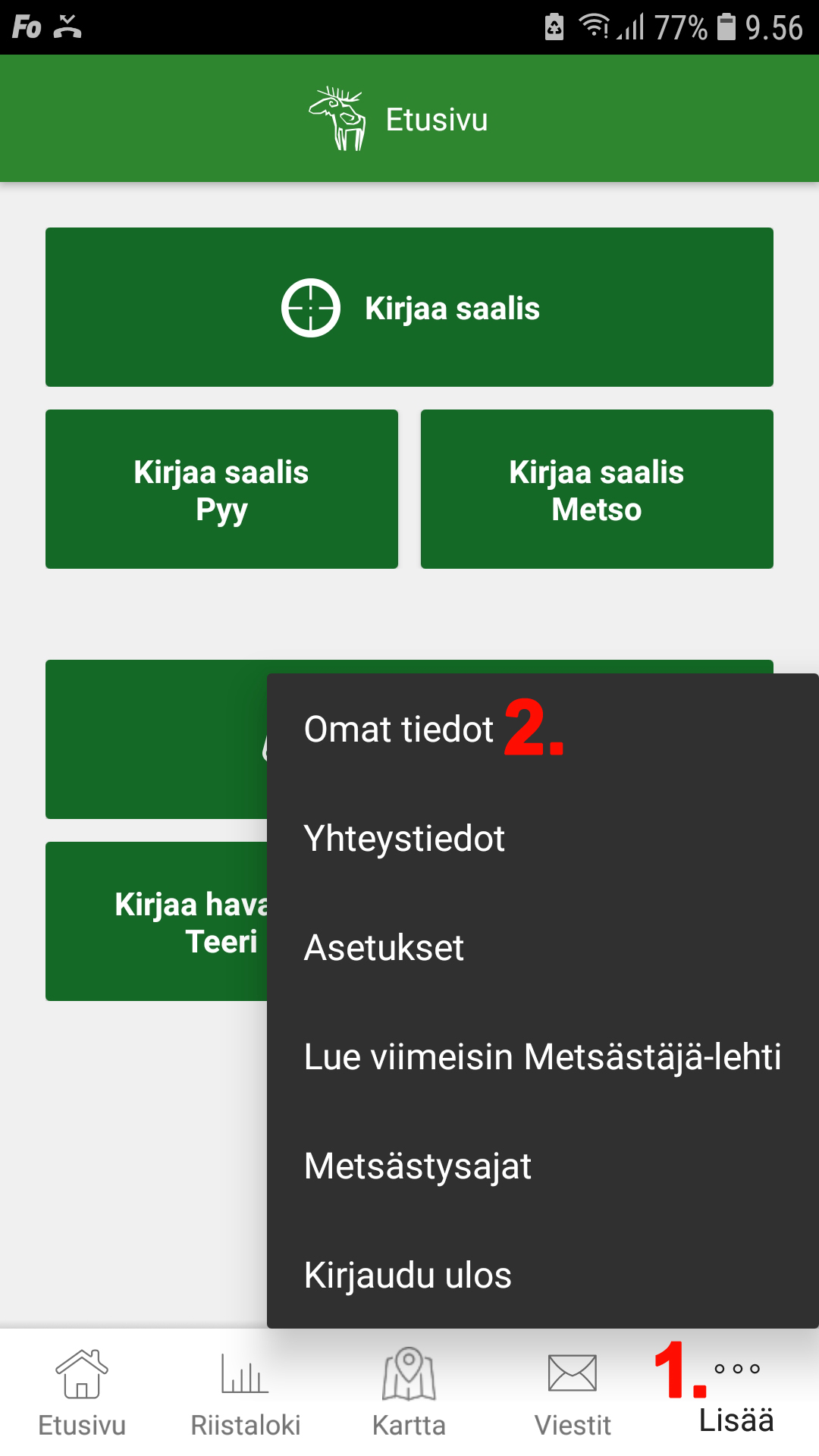The image size is (819, 1456).
Task: Switch to the Riistaloki tab
Action: point(246,1393)
